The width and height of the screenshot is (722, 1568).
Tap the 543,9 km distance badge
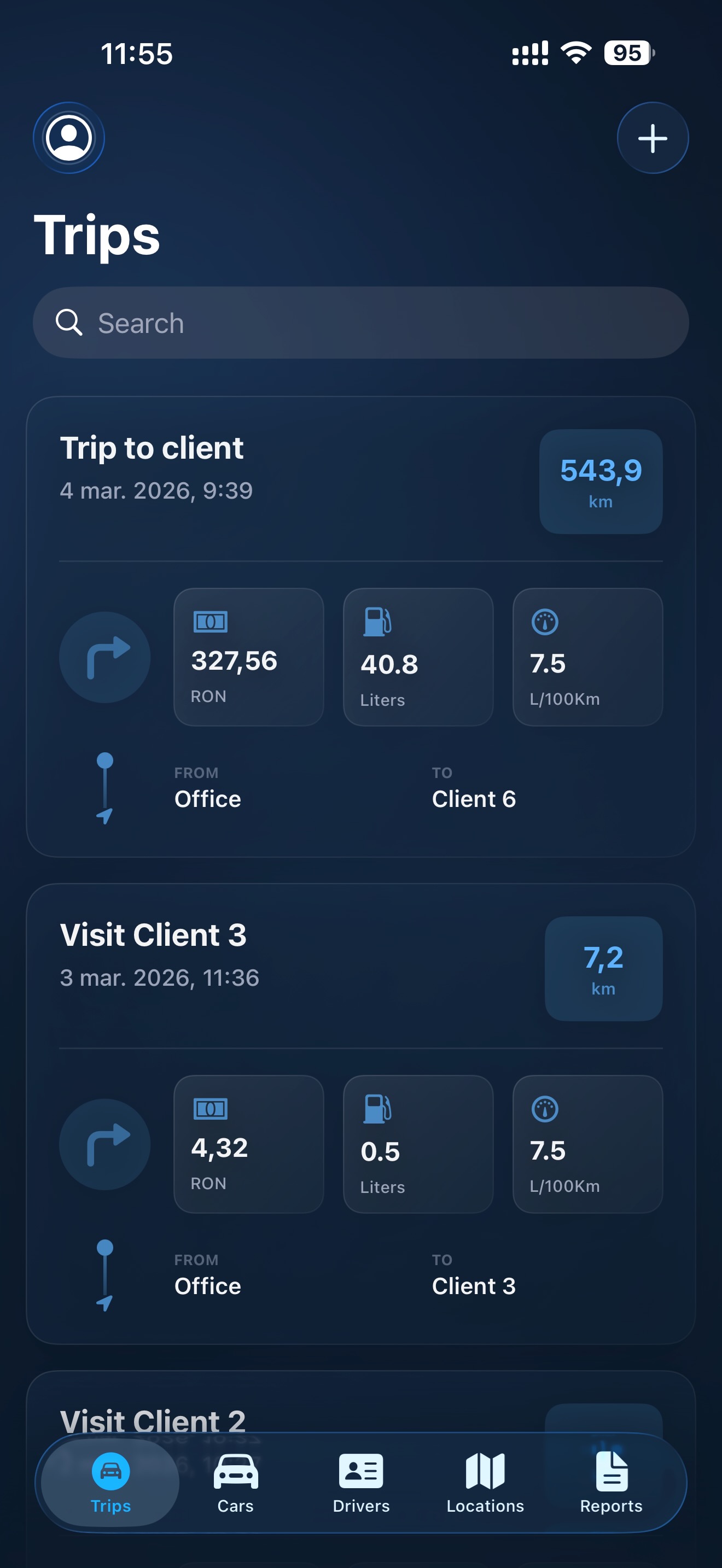tap(601, 480)
